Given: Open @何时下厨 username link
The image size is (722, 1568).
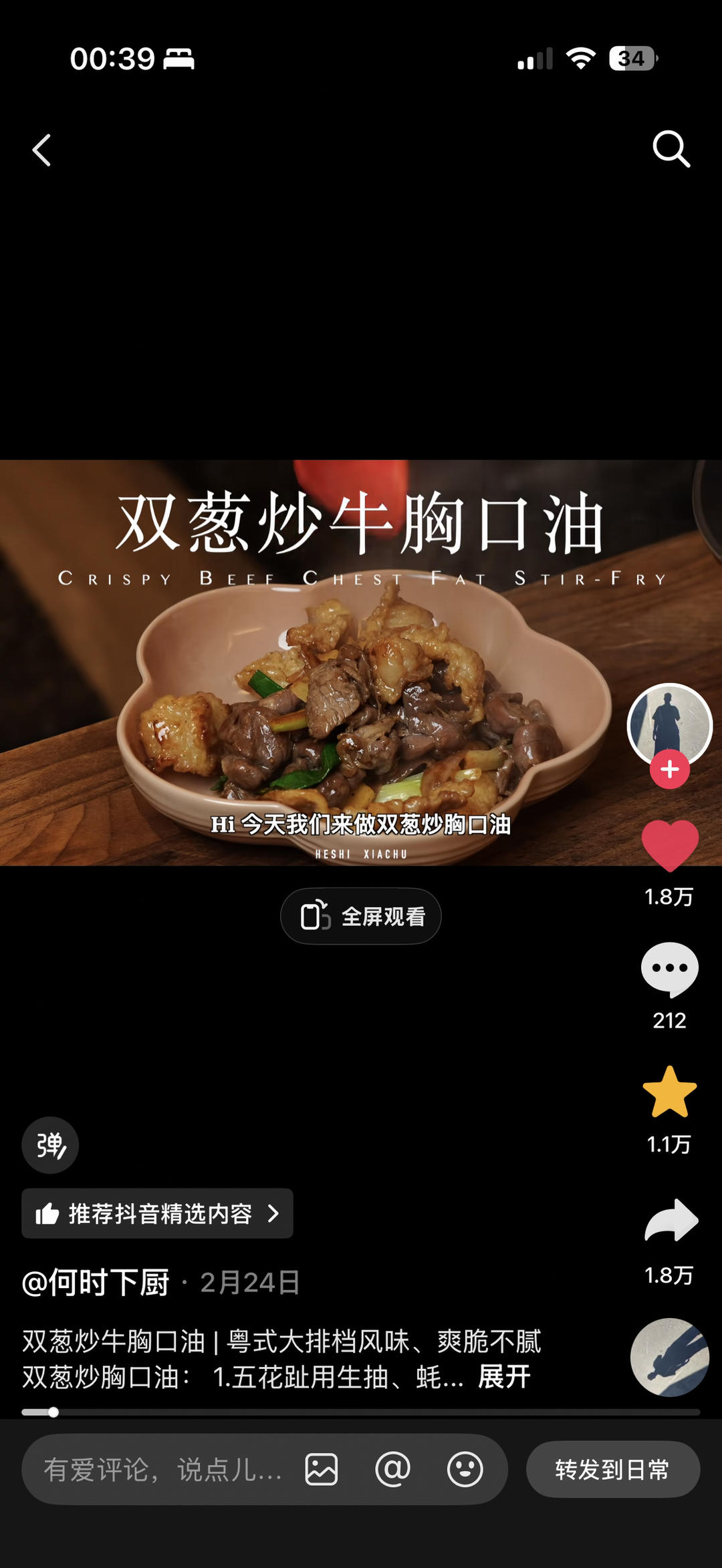Looking at the screenshot, I should (96, 1283).
